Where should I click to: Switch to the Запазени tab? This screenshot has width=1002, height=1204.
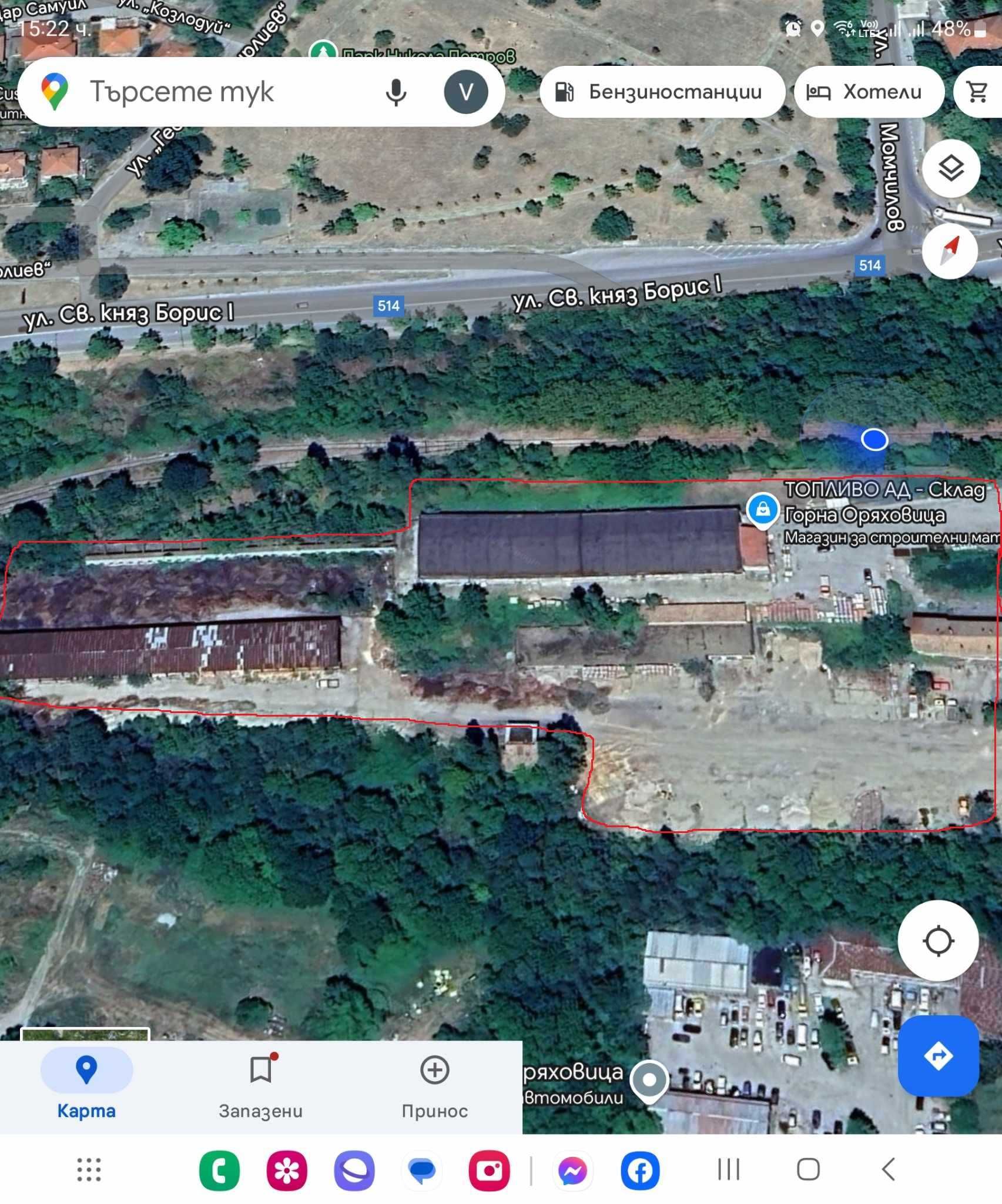260,1085
